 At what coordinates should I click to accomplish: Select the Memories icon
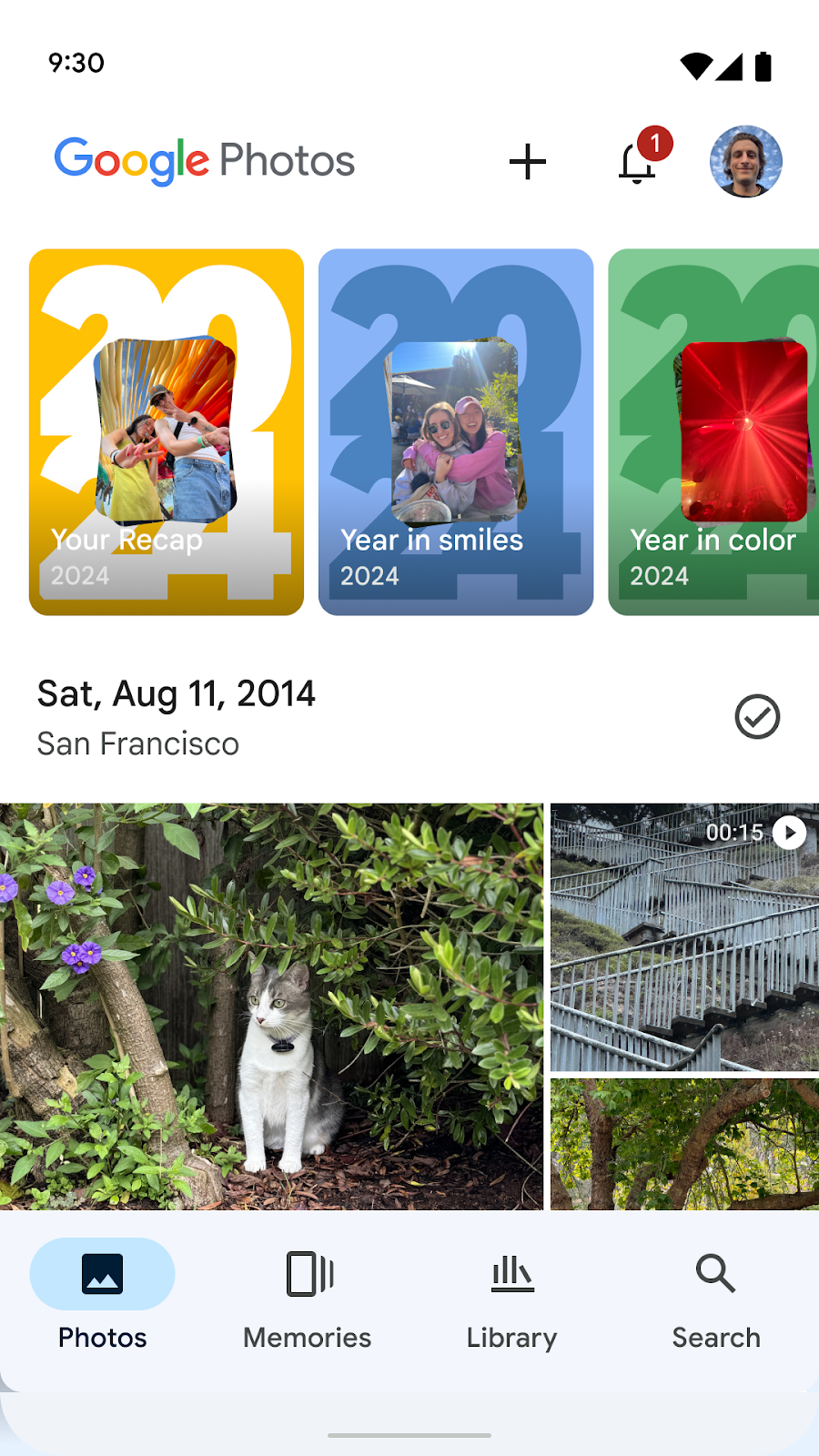click(306, 1273)
